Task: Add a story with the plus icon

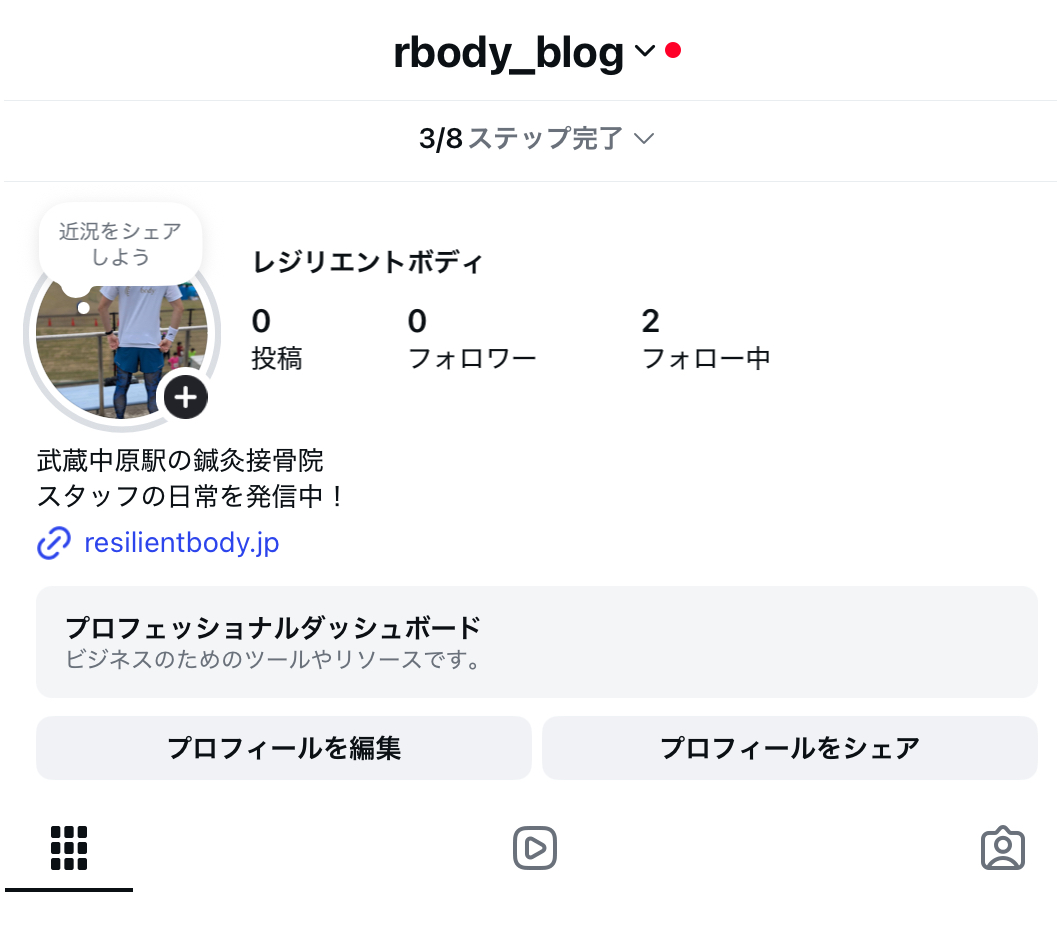Action: tap(186, 398)
